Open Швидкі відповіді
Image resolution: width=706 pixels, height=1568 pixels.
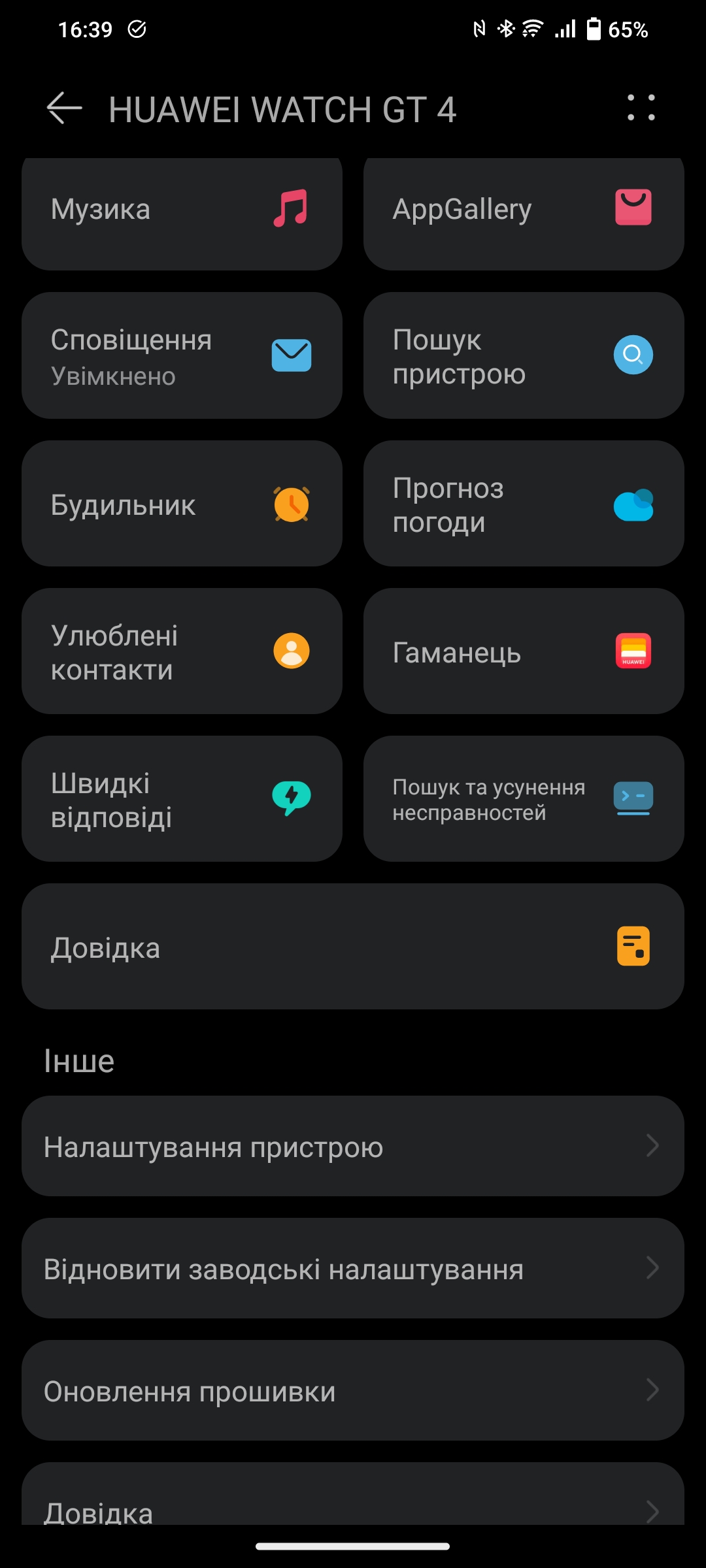pyautogui.click(x=182, y=799)
